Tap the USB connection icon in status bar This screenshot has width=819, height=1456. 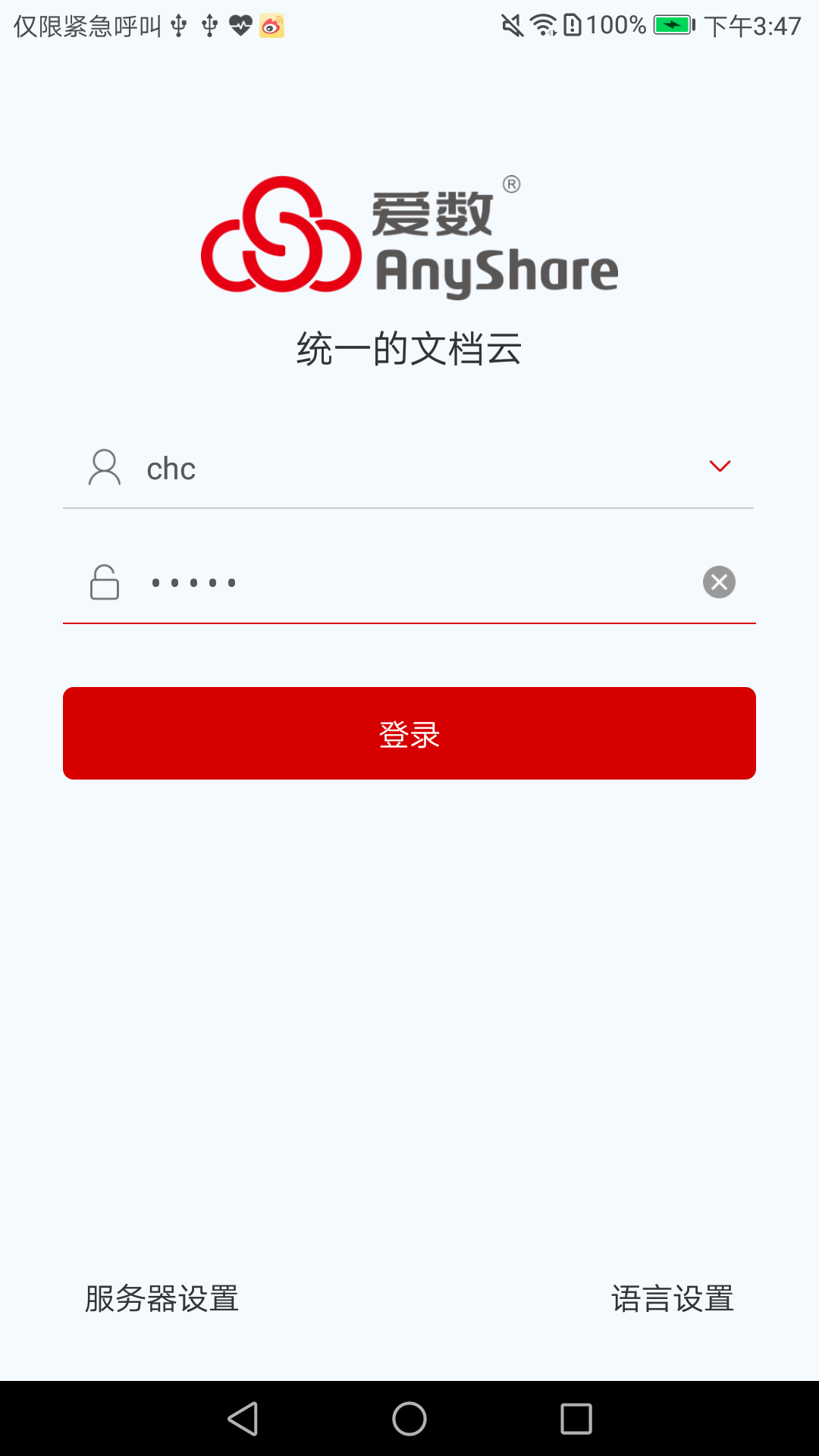[x=177, y=25]
